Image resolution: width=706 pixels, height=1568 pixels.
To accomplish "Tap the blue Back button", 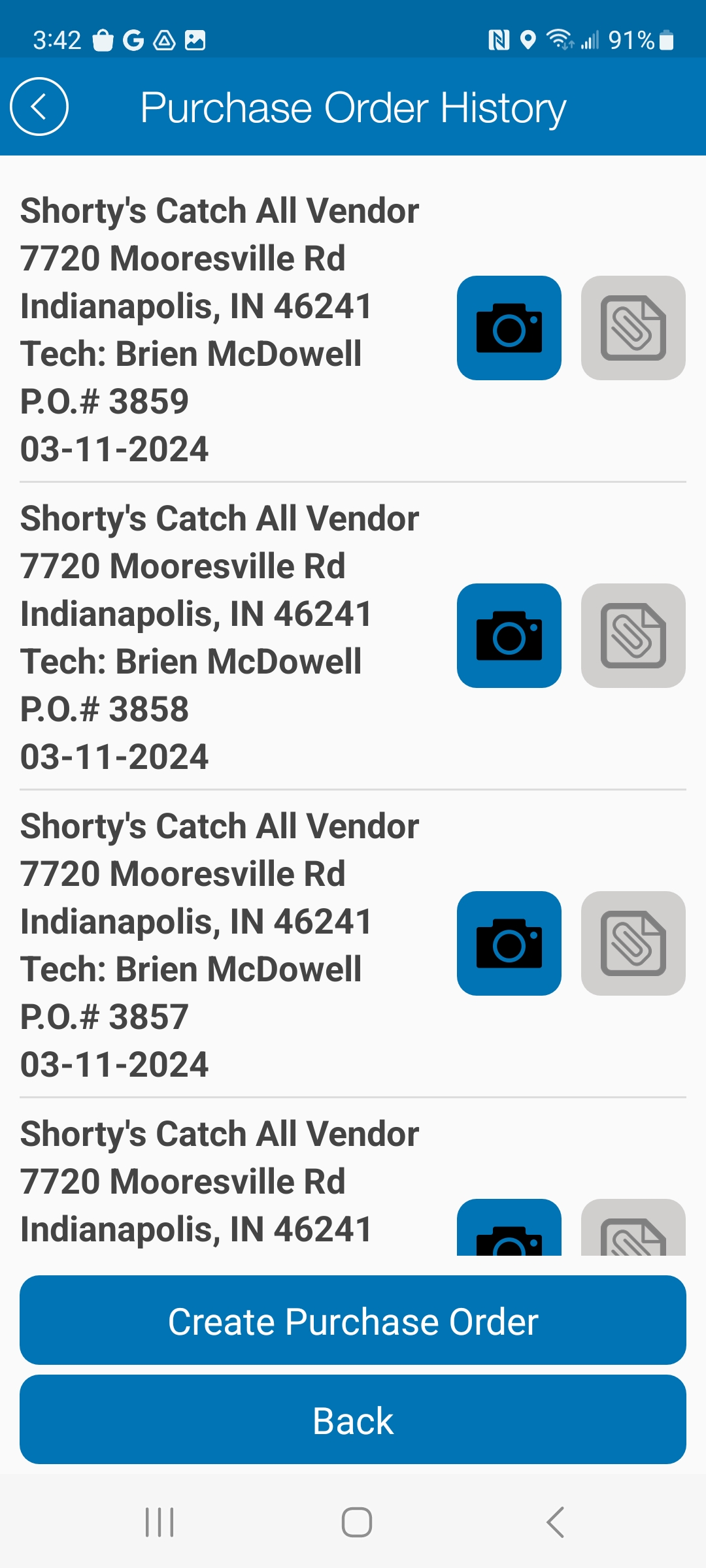I will (x=353, y=1420).
